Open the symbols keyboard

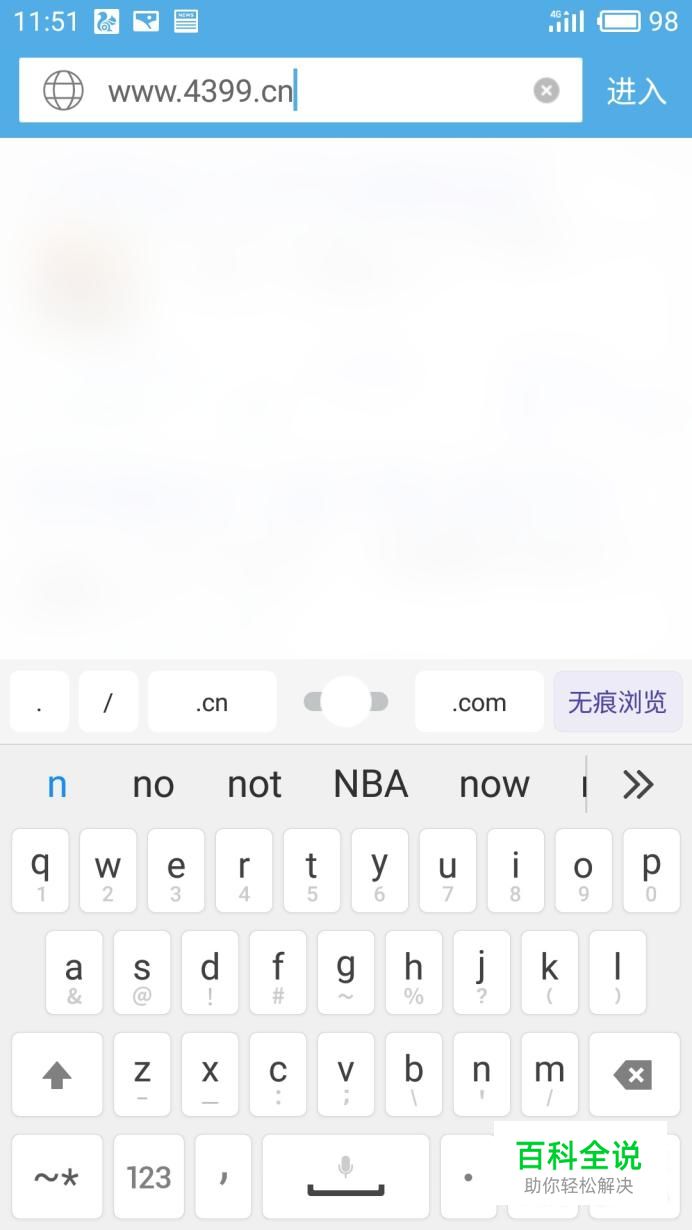coord(57,1176)
